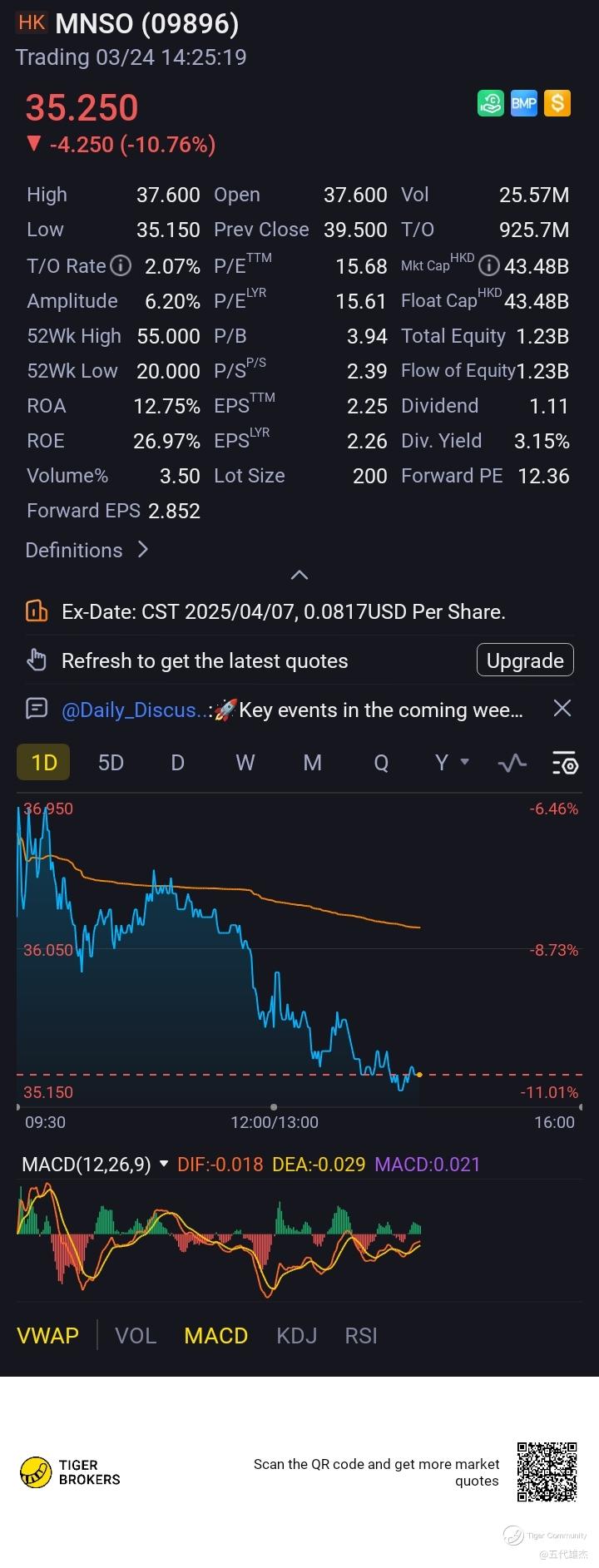Switch chart to 5D view
The height and width of the screenshot is (1568, 599).
point(111,763)
